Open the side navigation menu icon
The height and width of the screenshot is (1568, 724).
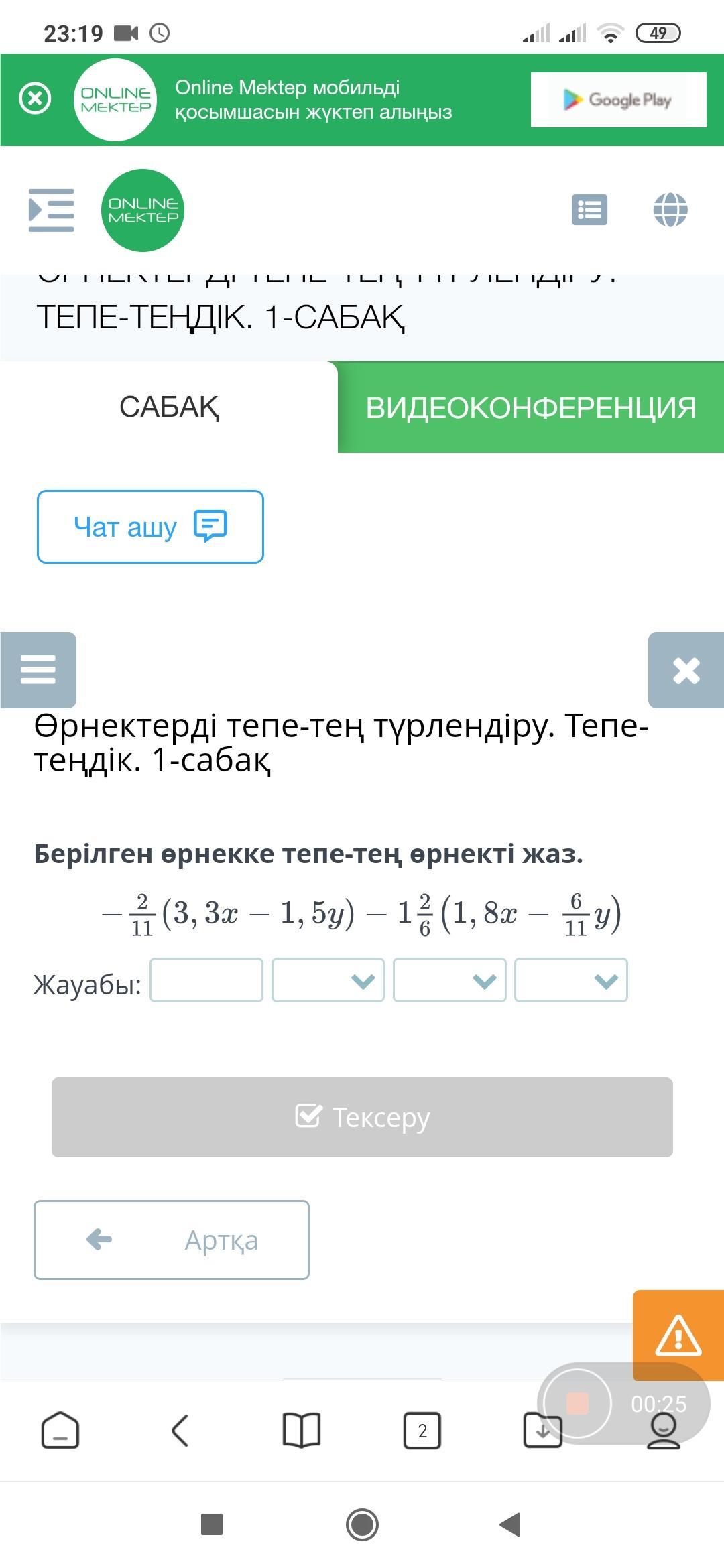(x=51, y=210)
